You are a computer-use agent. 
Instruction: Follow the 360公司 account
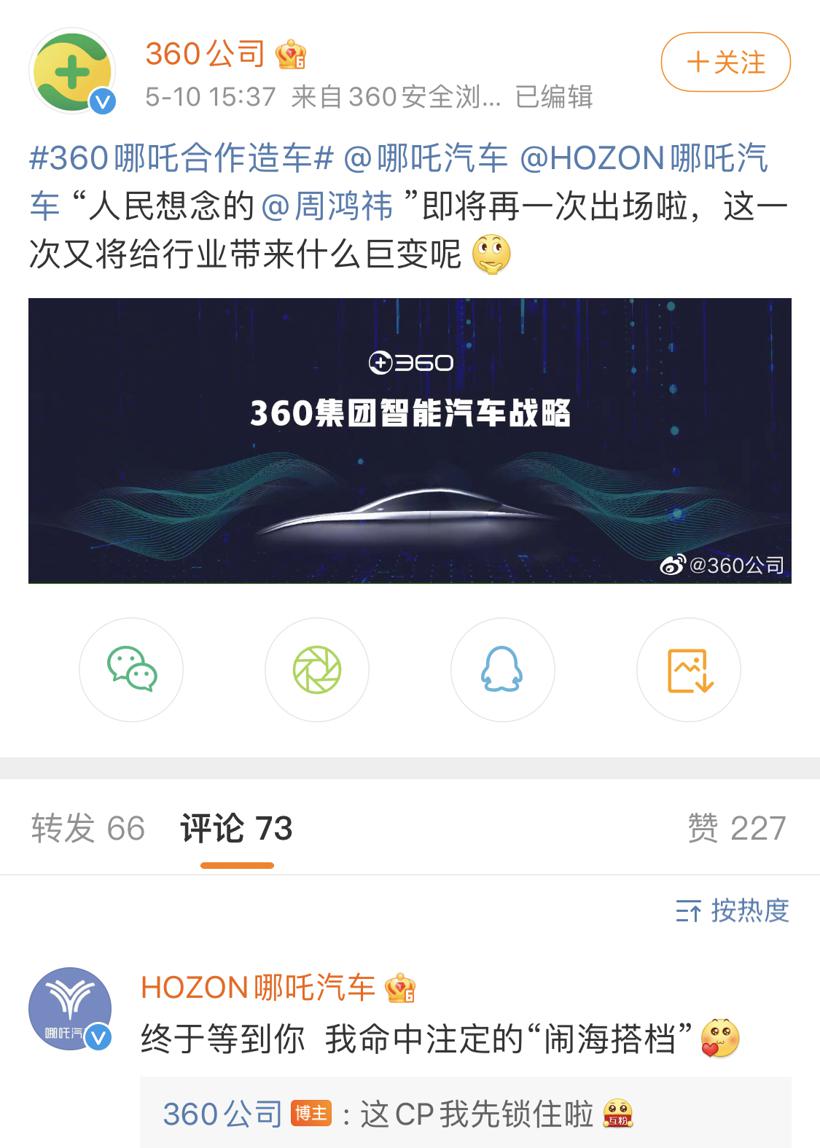[x=725, y=63]
